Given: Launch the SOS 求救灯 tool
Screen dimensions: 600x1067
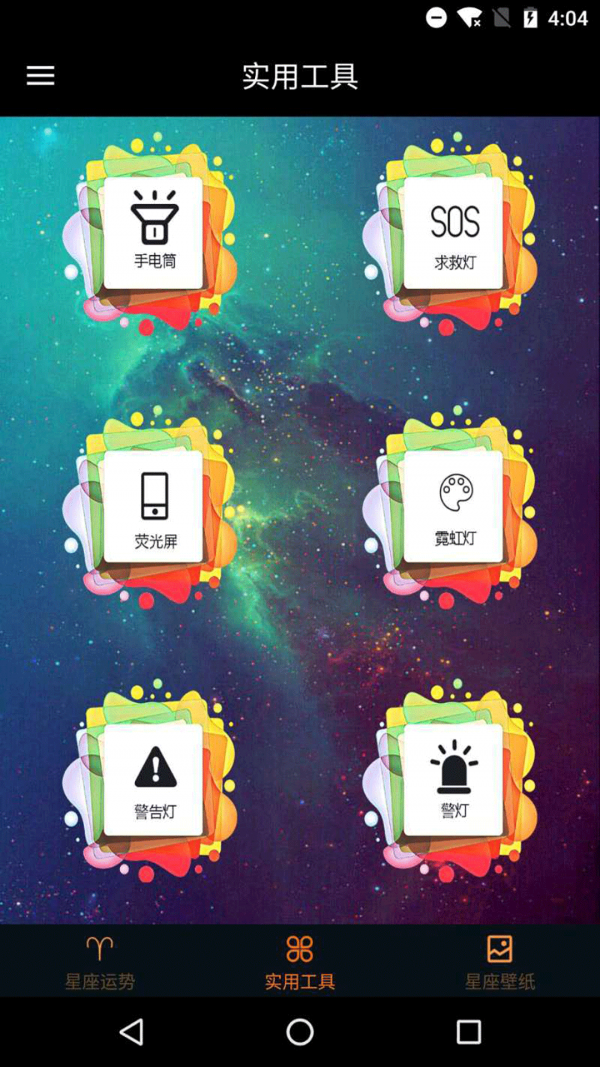Looking at the screenshot, I should pyautogui.click(x=454, y=233).
